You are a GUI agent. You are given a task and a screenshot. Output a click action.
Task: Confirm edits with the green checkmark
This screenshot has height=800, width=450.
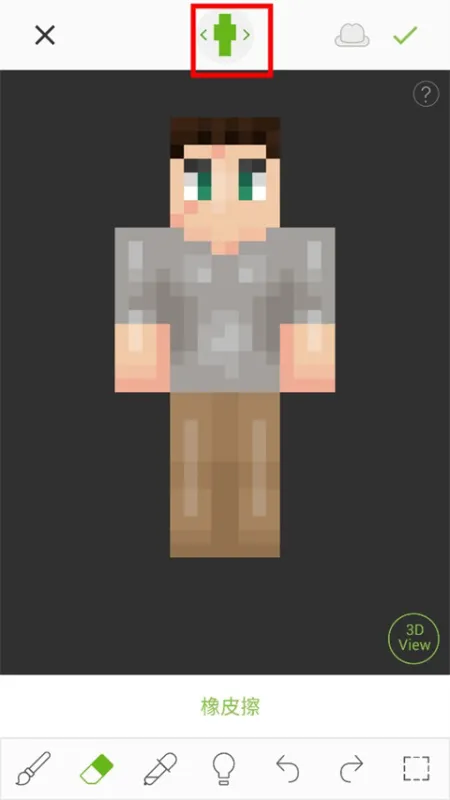(x=406, y=35)
